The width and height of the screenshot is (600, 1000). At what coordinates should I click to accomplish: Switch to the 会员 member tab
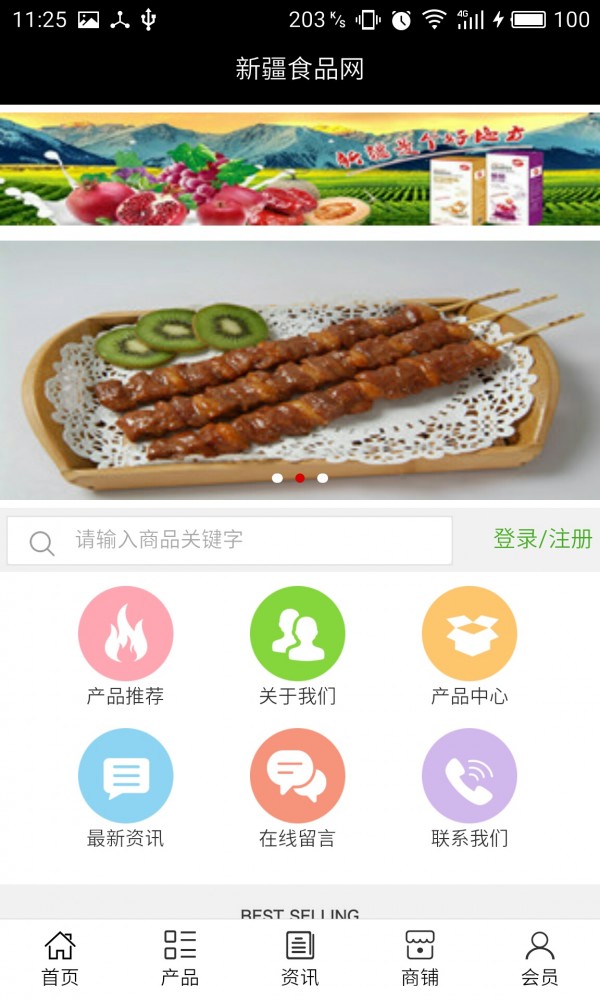coord(540,958)
